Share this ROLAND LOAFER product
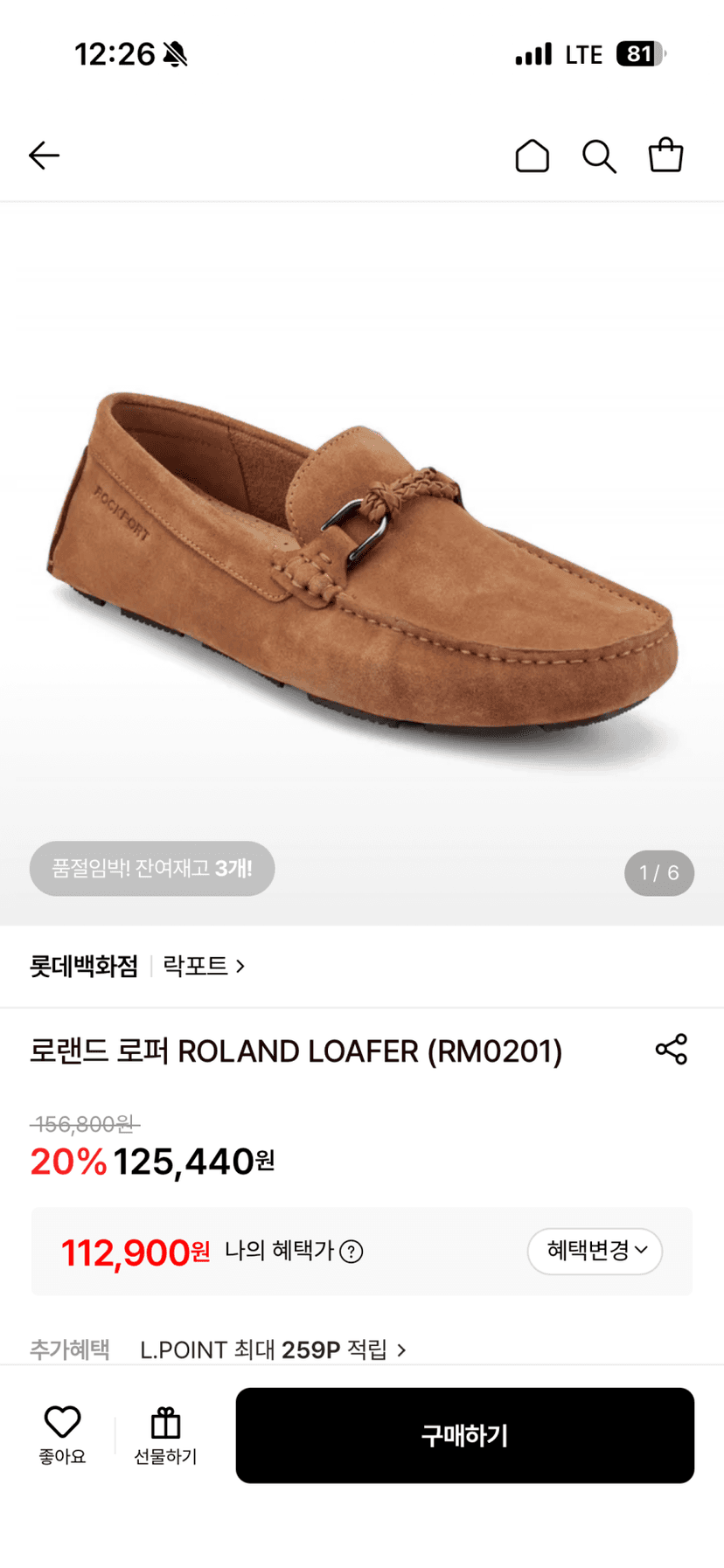 pyautogui.click(x=672, y=1049)
